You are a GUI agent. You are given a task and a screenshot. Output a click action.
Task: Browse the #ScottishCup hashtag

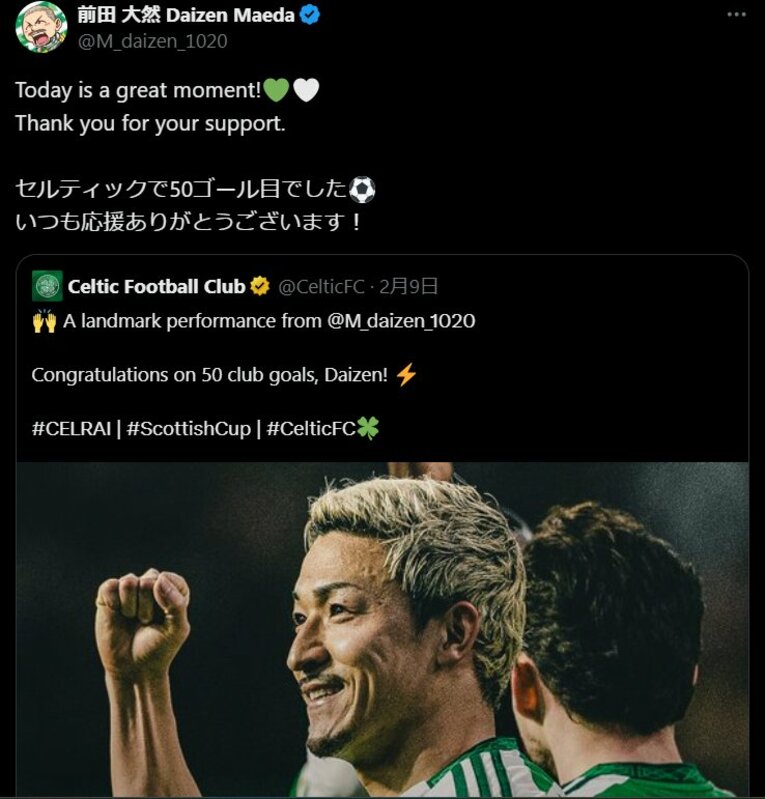click(186, 429)
